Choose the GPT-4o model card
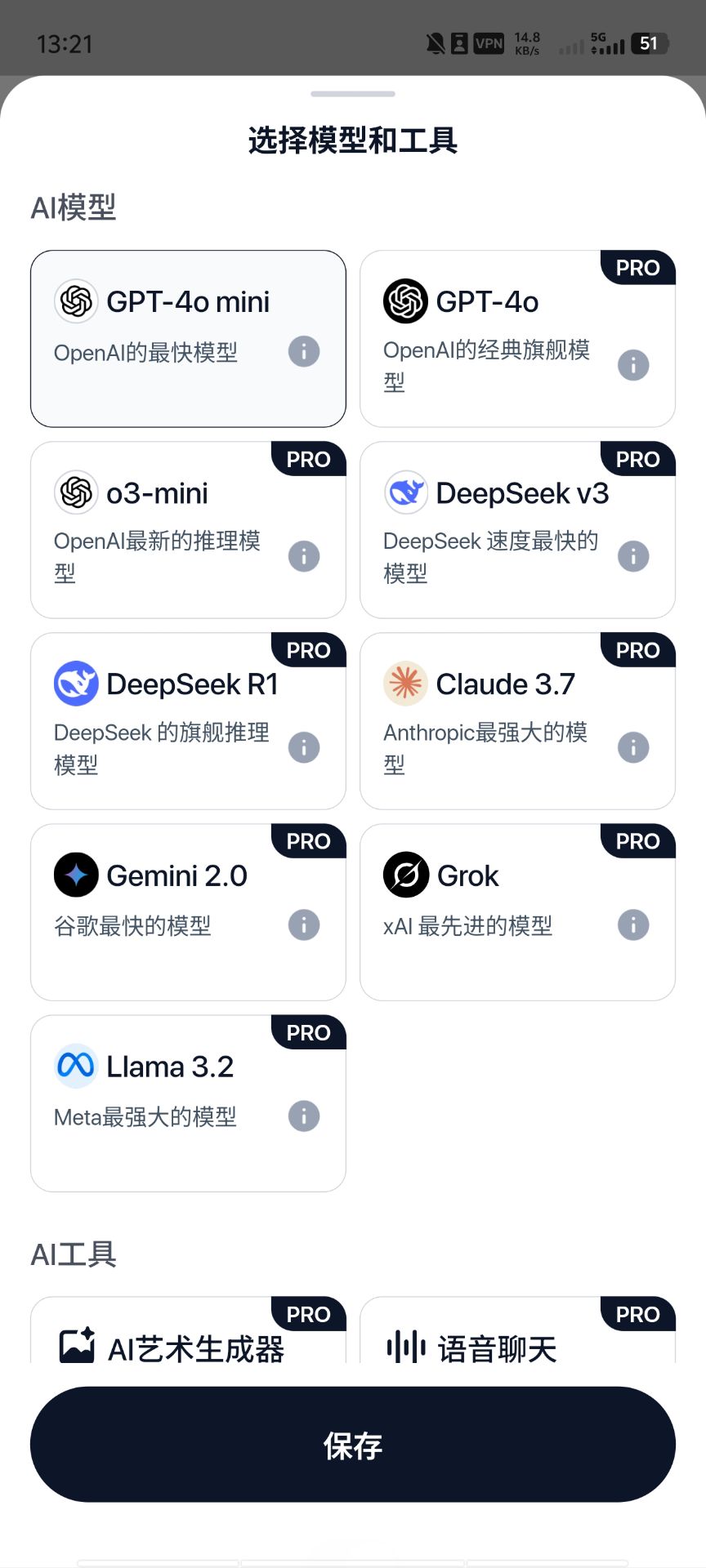Screen dimensions: 706x1568 click(490, 327)
